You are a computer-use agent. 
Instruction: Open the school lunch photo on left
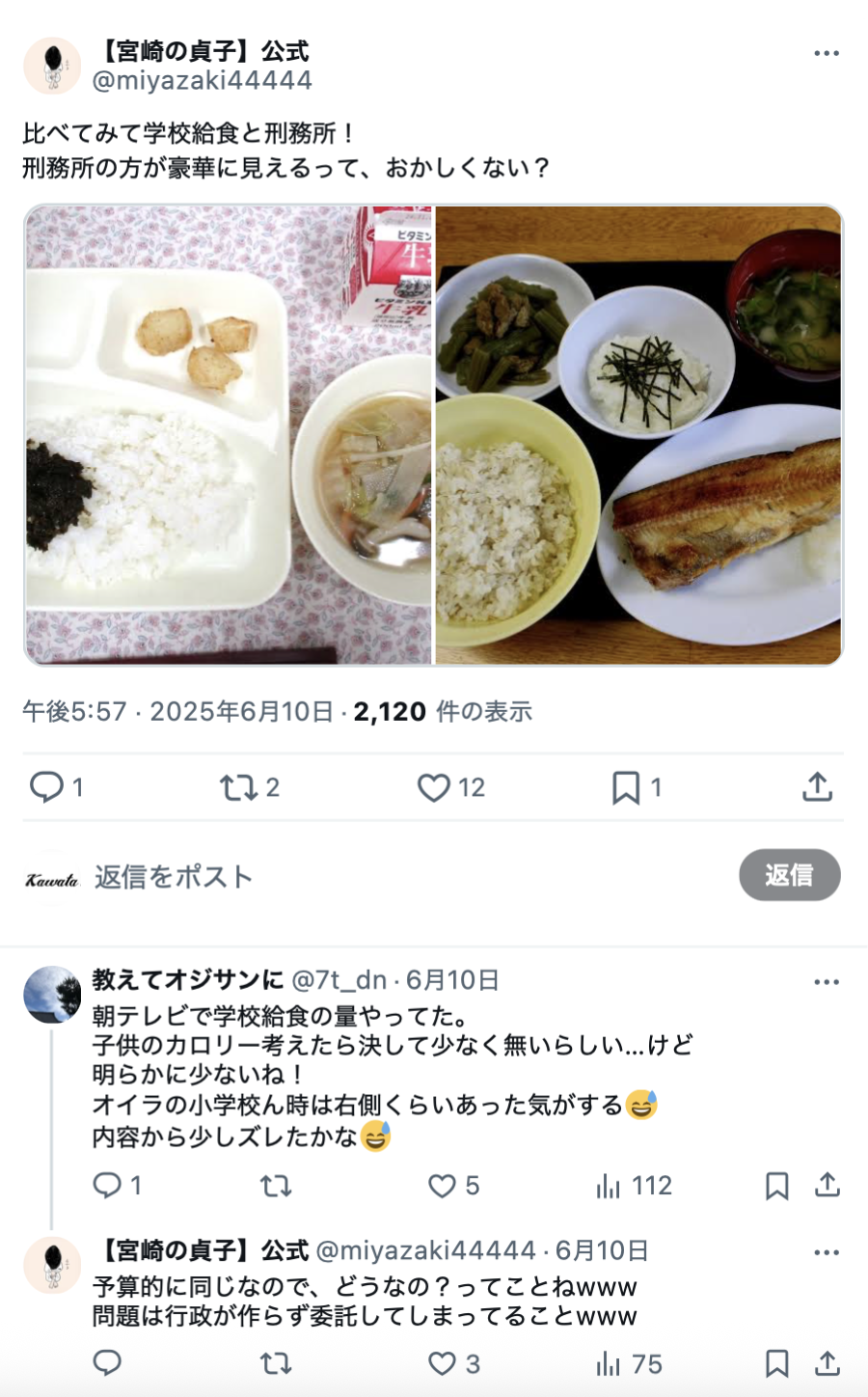(229, 435)
